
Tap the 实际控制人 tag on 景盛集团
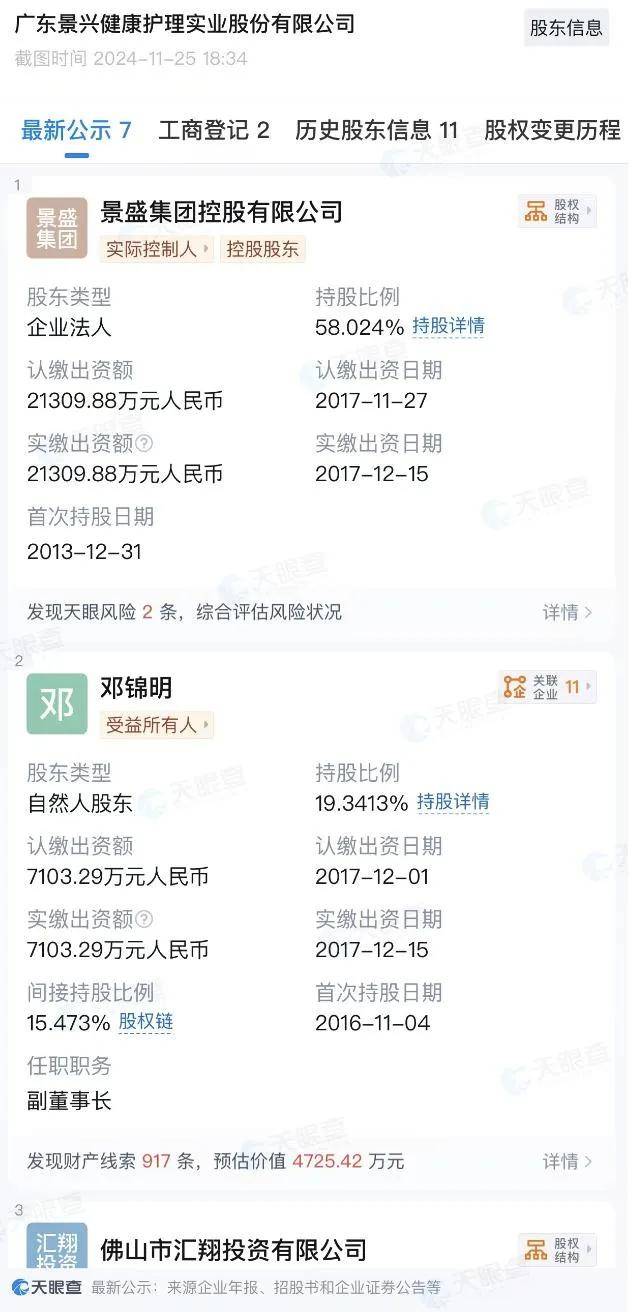click(158, 249)
